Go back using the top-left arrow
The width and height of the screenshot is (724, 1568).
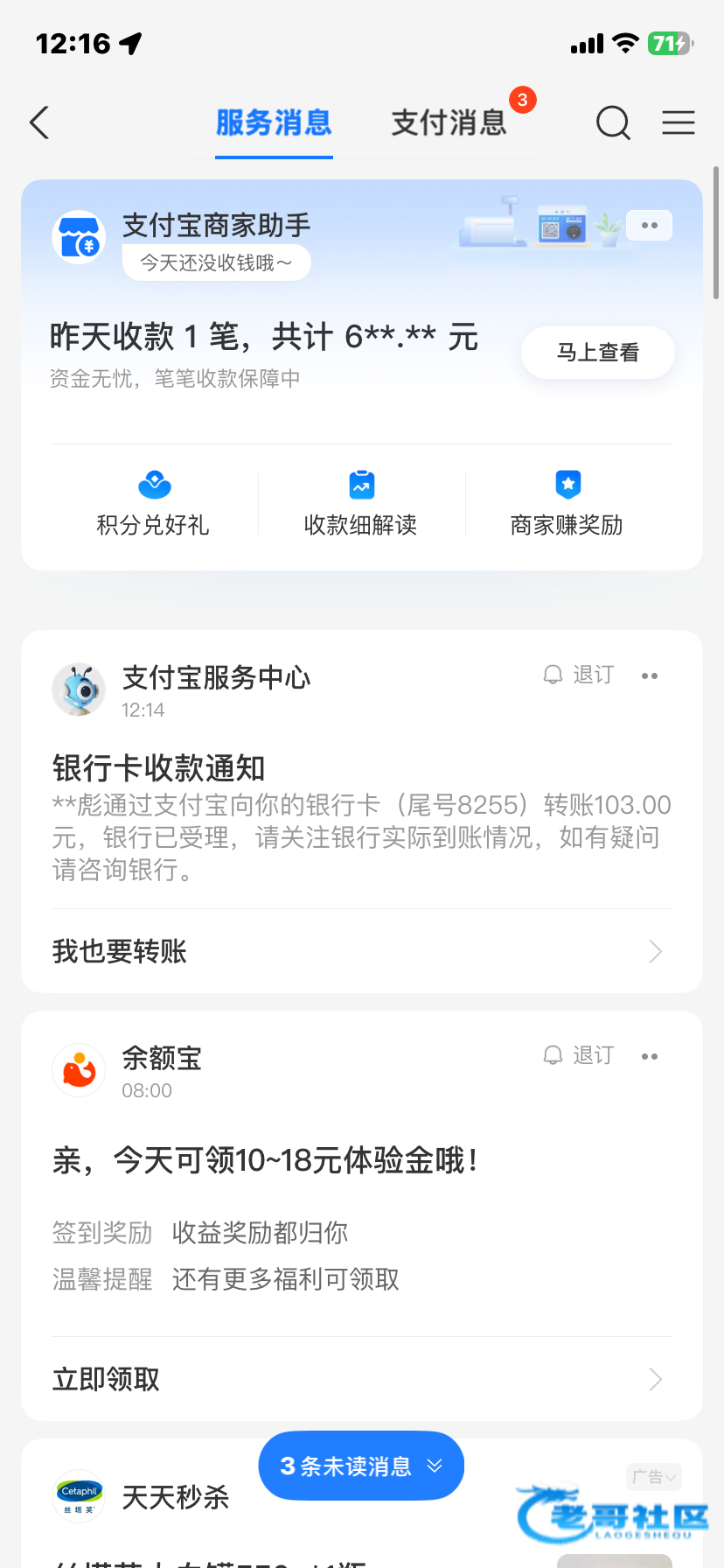coord(39,123)
